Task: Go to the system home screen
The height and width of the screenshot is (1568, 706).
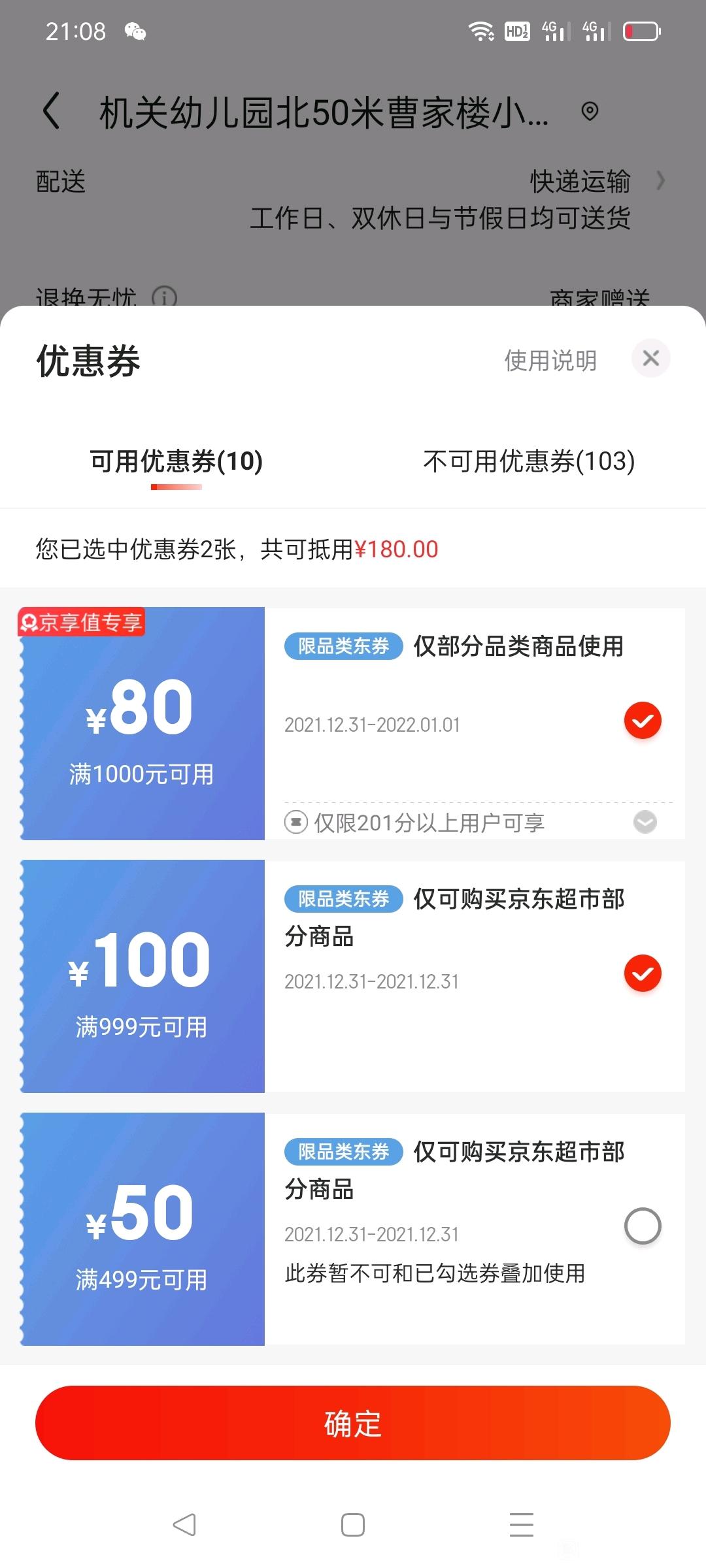Action: (353, 1525)
